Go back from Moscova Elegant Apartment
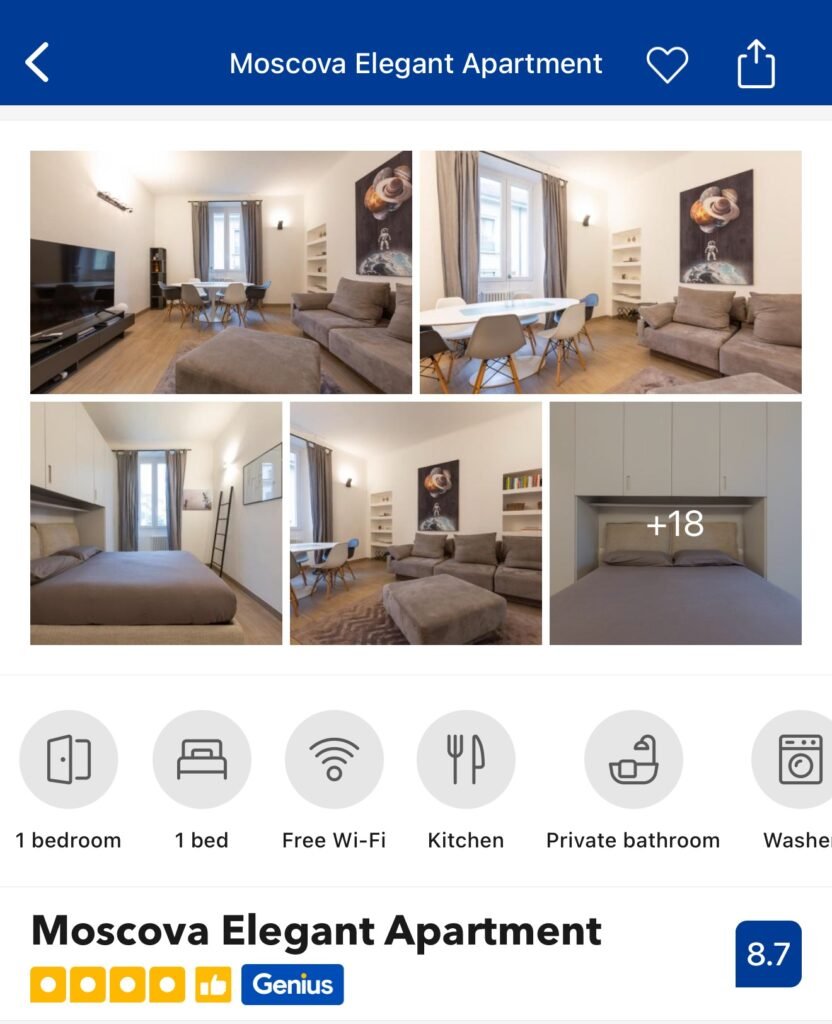 [x=37, y=63]
